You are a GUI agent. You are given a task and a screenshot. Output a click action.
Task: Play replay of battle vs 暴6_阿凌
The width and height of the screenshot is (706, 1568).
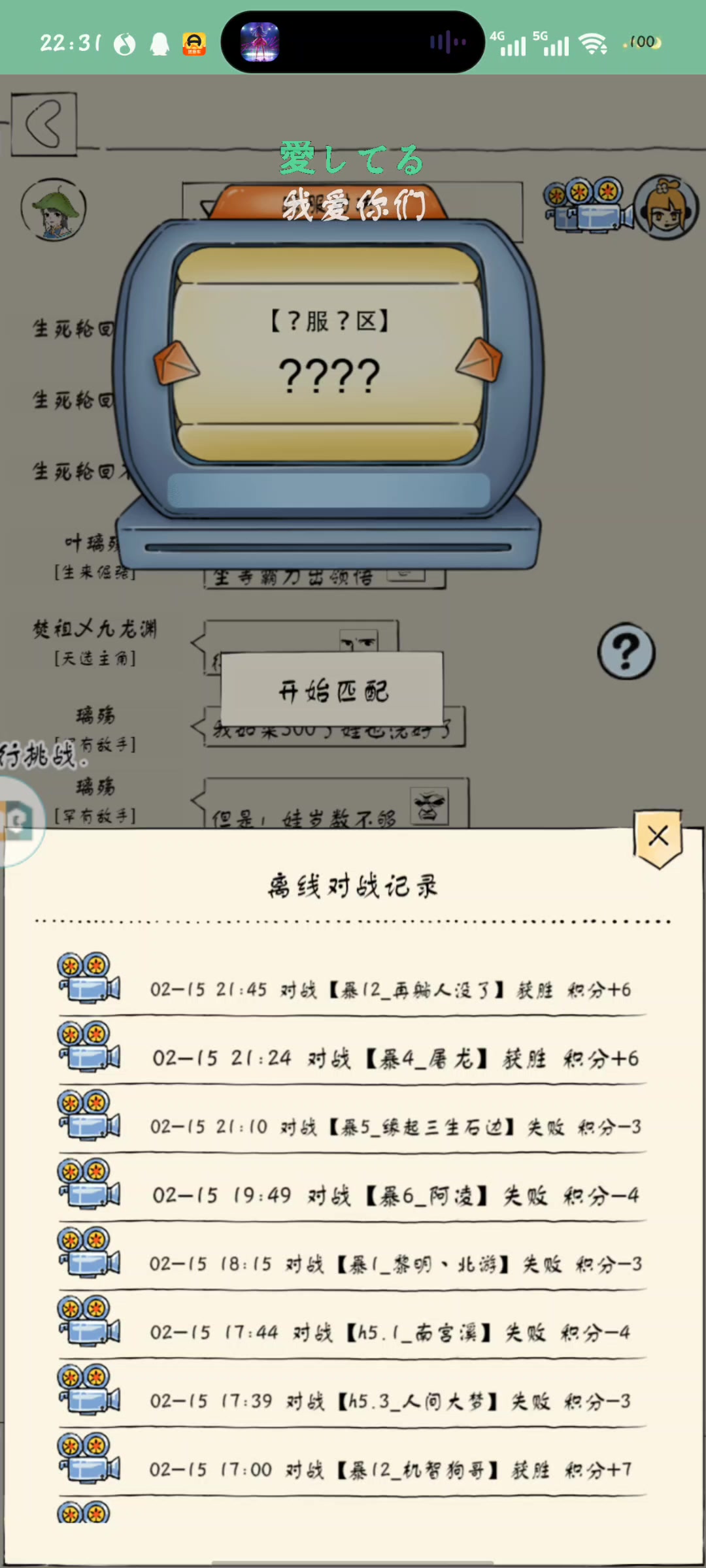tap(89, 1183)
